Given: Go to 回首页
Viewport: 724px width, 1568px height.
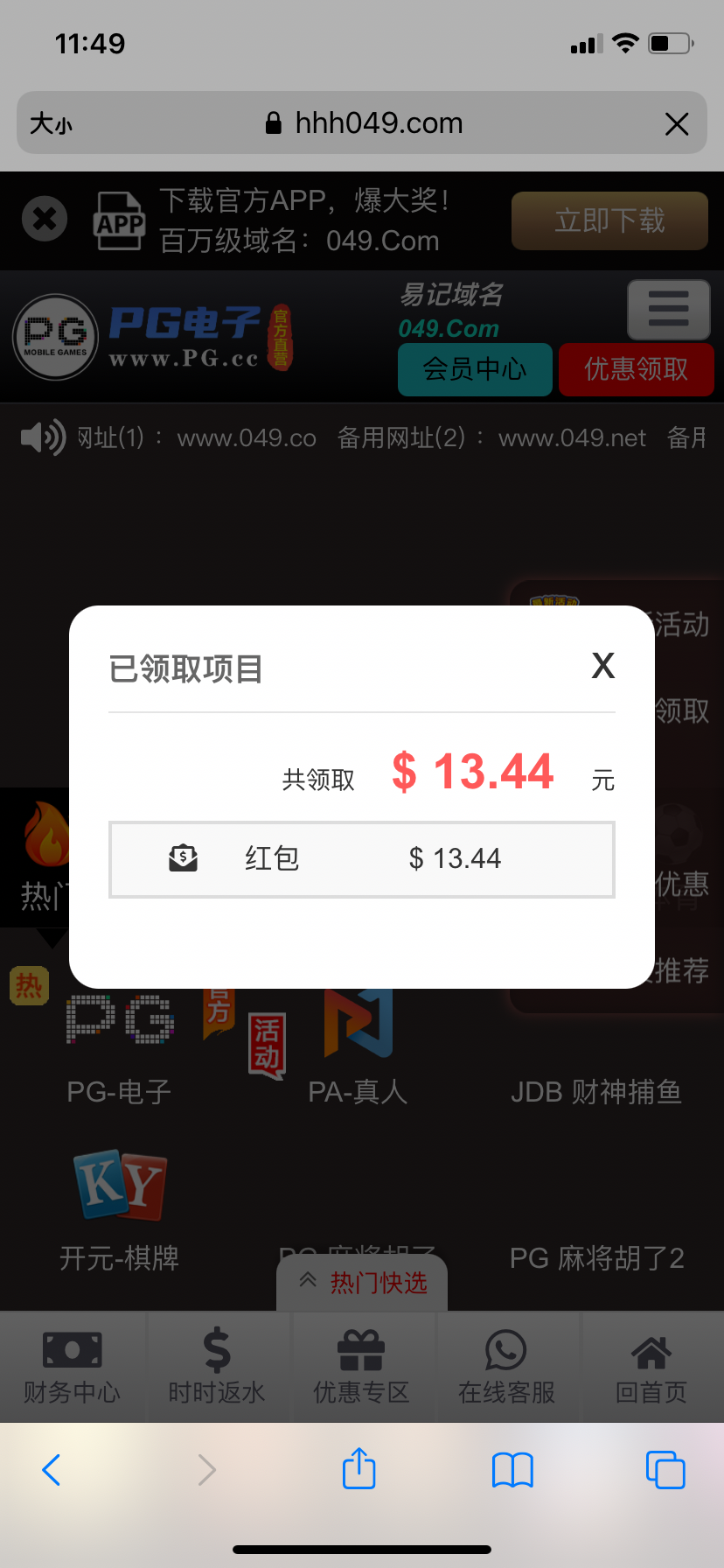Looking at the screenshot, I should tap(651, 1367).
